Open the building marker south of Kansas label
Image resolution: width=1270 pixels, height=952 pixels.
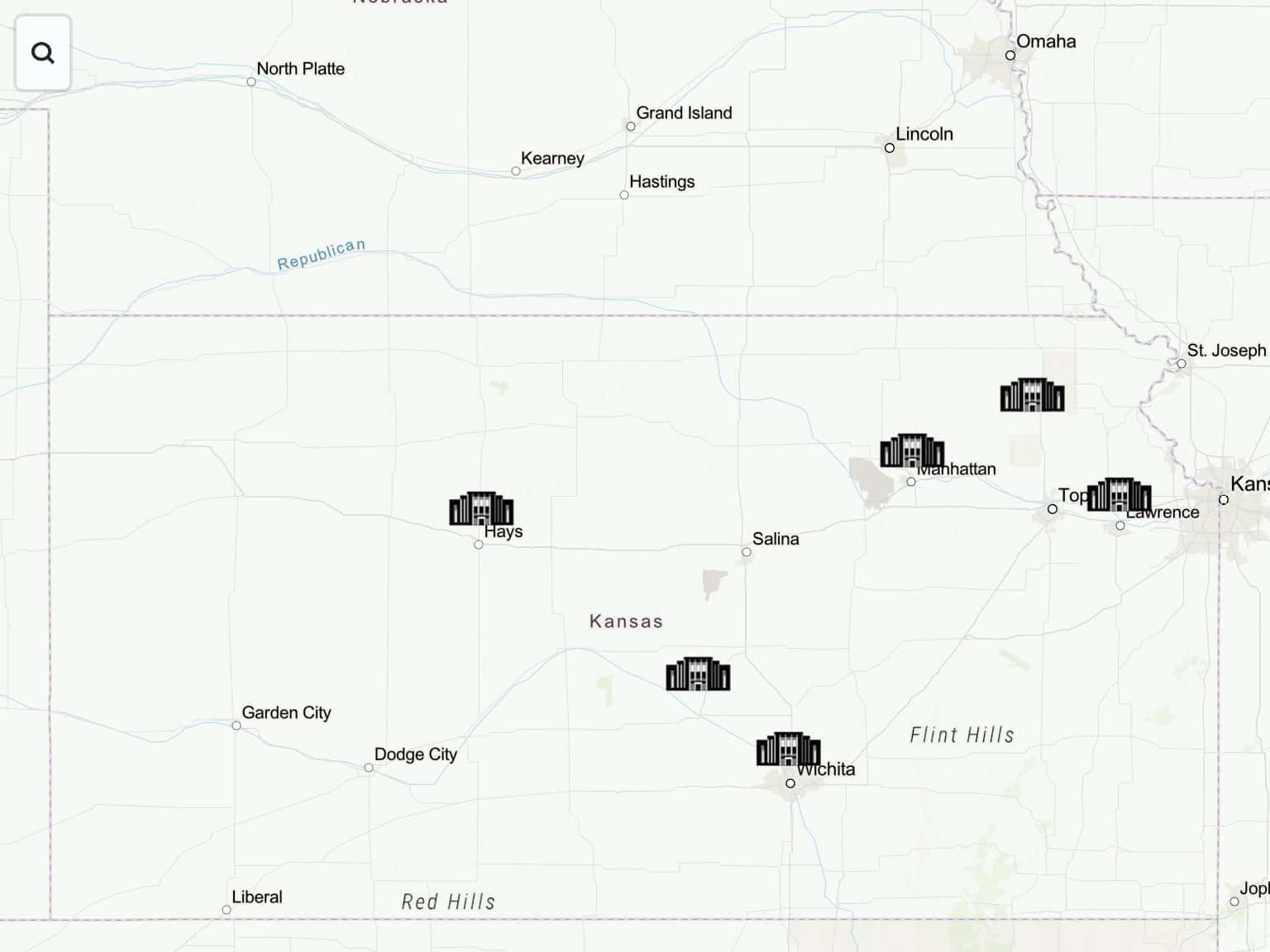click(x=698, y=674)
